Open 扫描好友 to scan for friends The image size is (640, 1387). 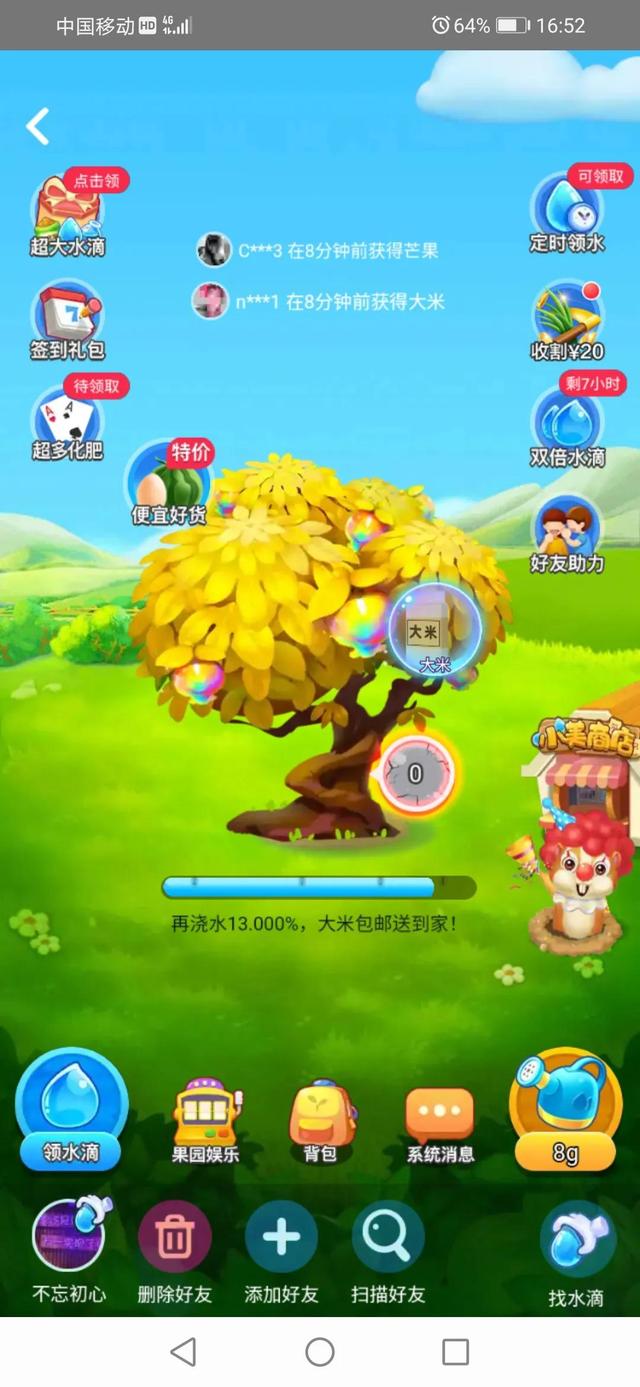click(x=388, y=1250)
